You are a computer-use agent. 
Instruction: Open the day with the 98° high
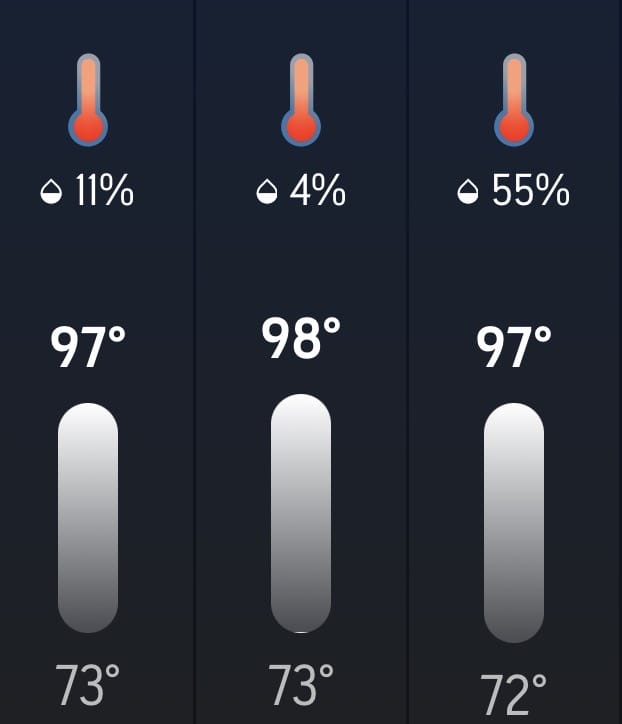pyautogui.click(x=301, y=362)
